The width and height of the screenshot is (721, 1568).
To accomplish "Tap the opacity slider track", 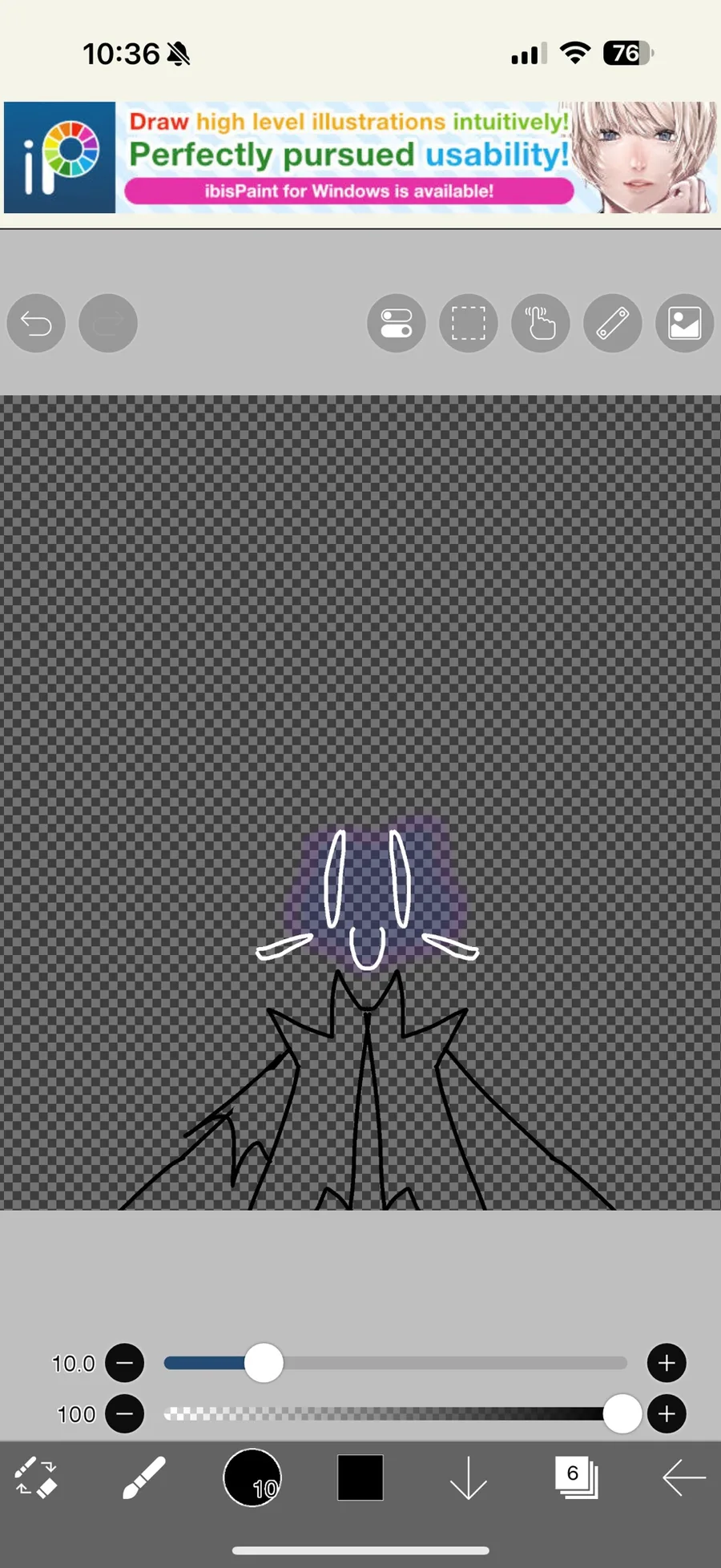I will tap(385, 1414).
